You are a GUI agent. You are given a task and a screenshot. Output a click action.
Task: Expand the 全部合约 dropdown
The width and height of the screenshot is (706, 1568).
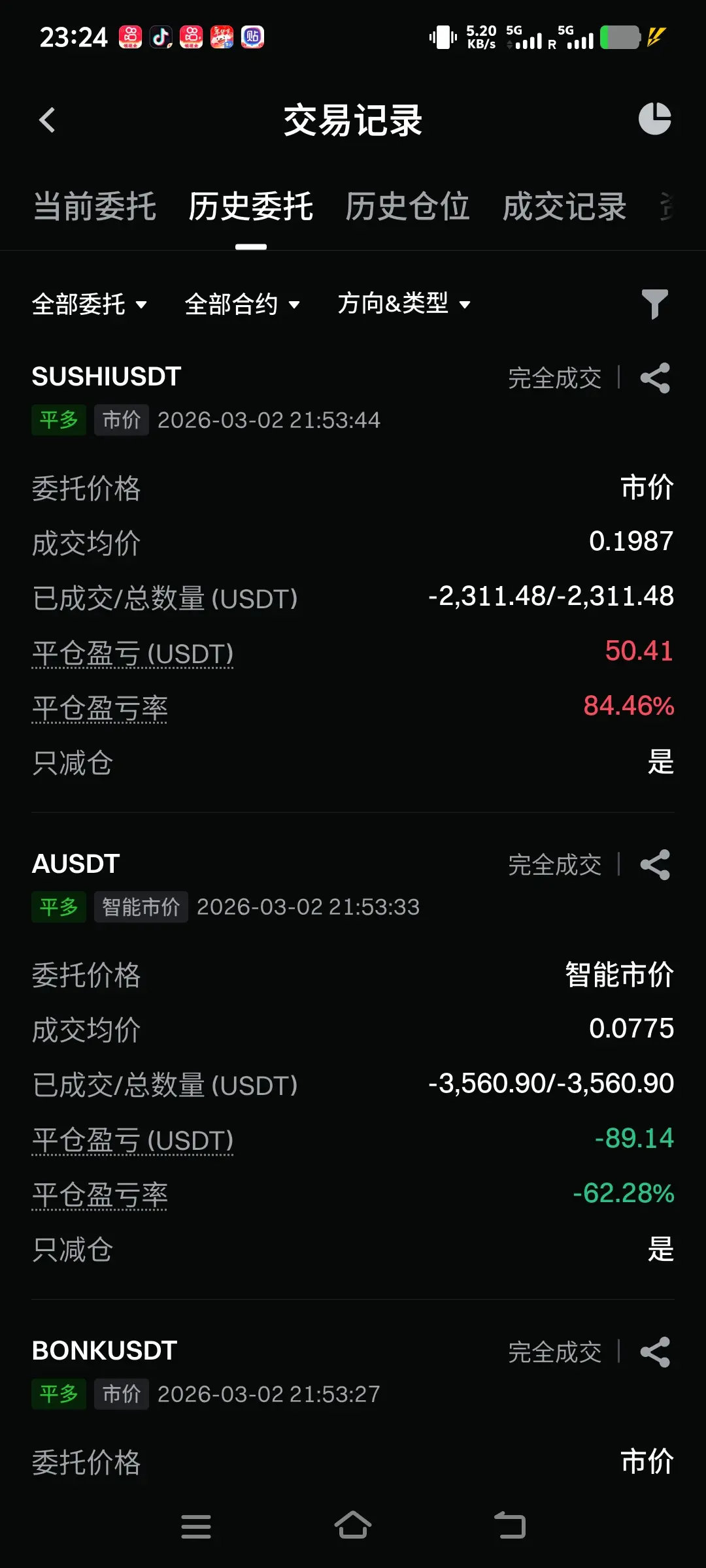tap(243, 304)
